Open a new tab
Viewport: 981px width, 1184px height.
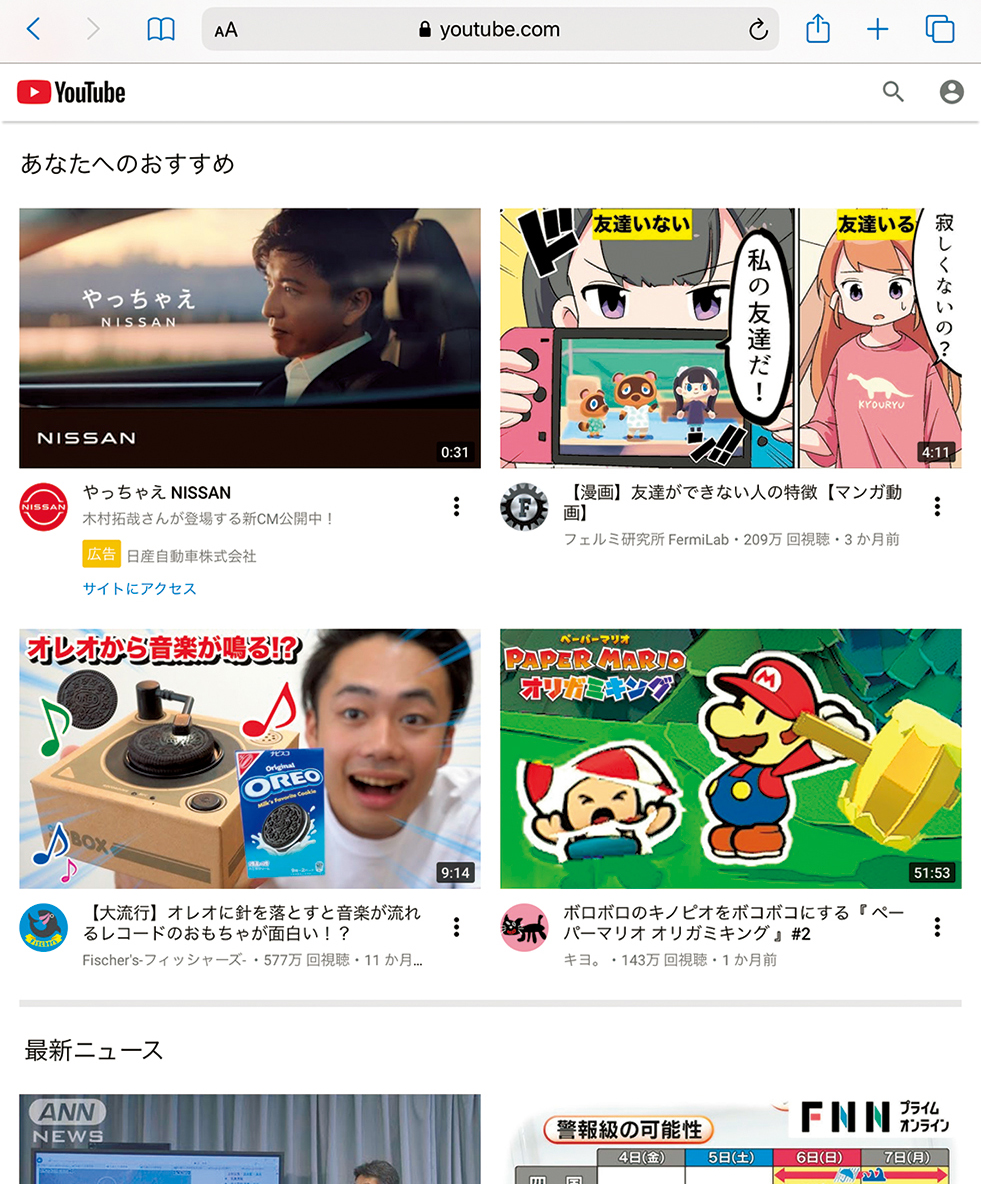click(877, 30)
